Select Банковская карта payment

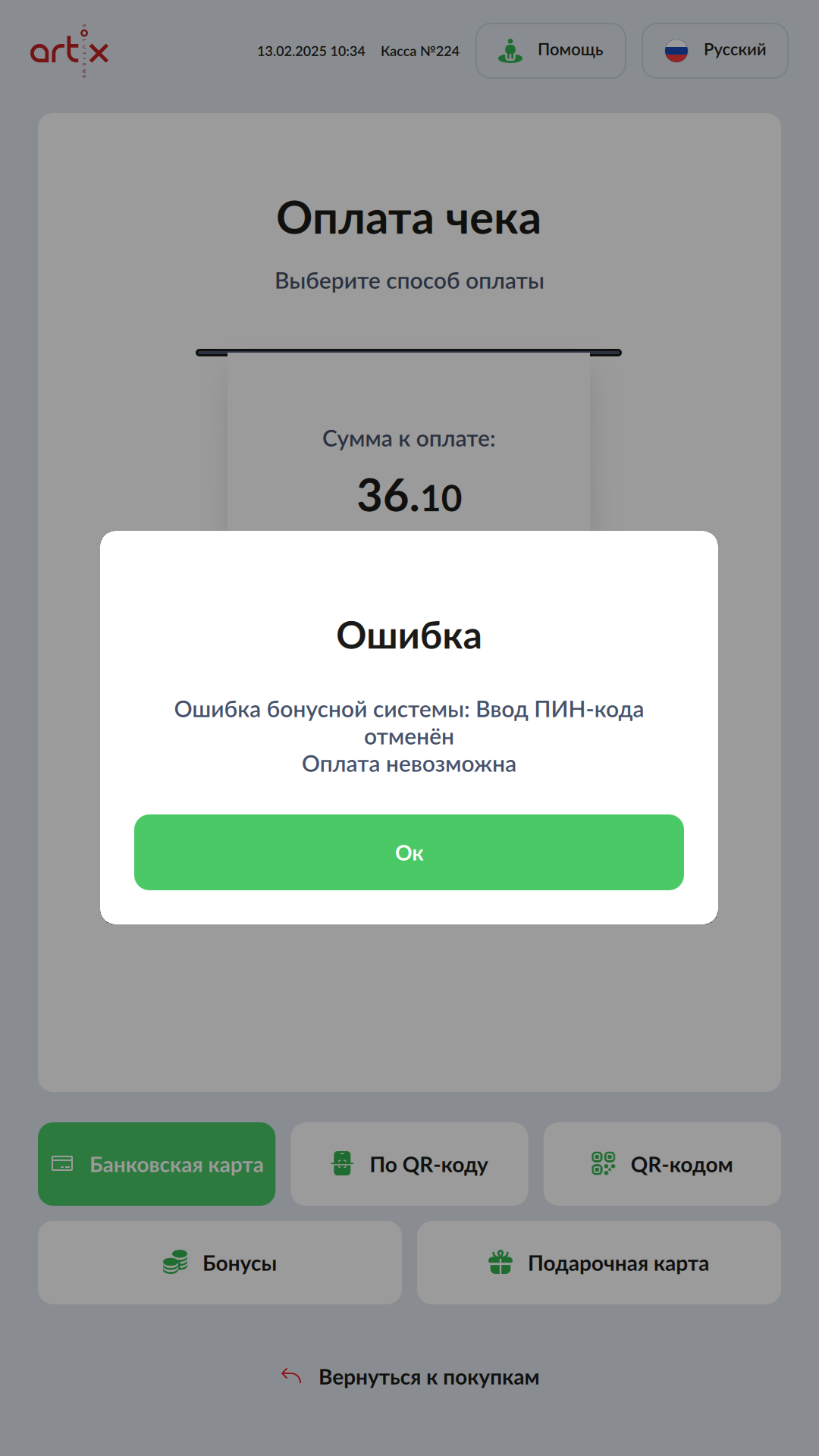(157, 1164)
